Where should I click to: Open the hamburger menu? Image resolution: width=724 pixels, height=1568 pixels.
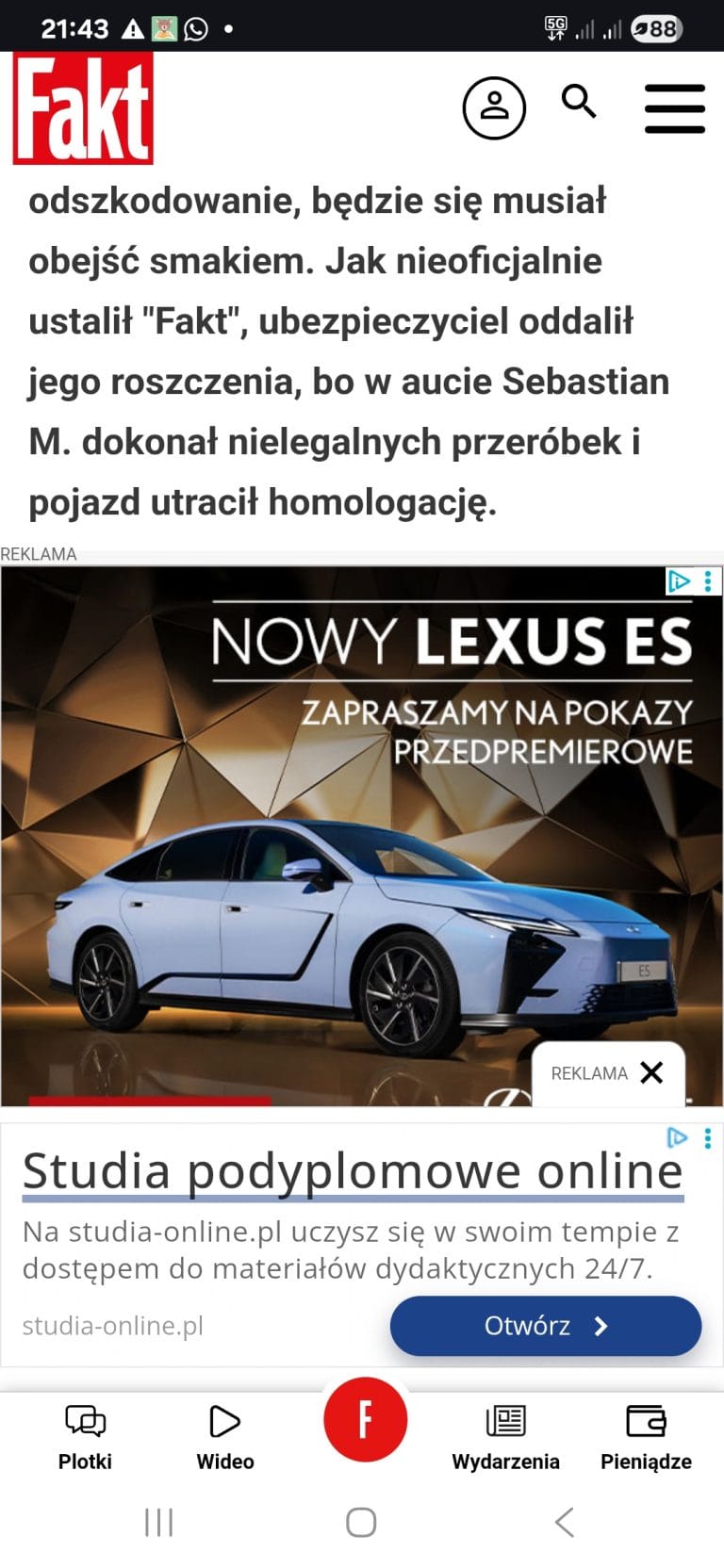click(x=674, y=108)
